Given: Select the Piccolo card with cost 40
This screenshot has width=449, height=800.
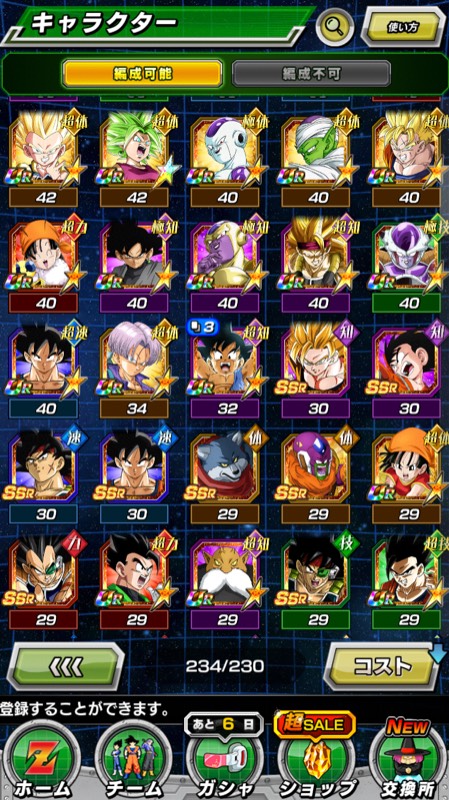Looking at the screenshot, I should 316,157.
